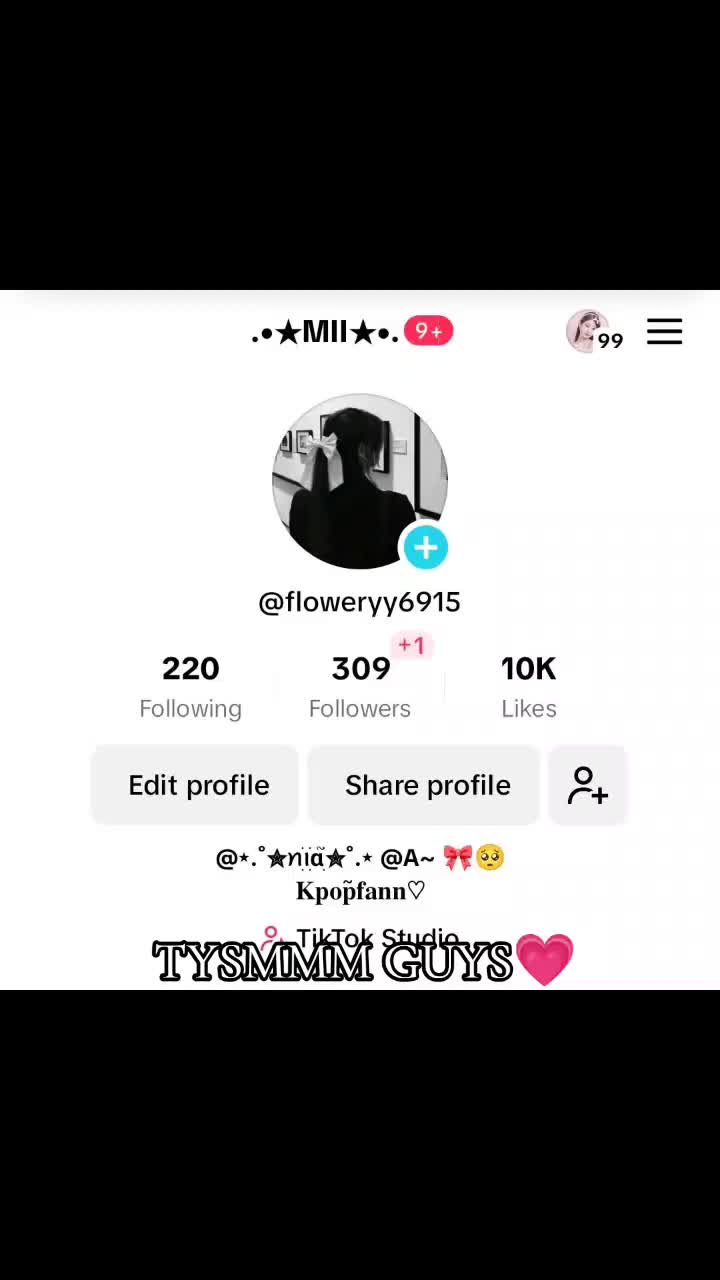
Task: Tap Share profile
Action: tap(427, 785)
